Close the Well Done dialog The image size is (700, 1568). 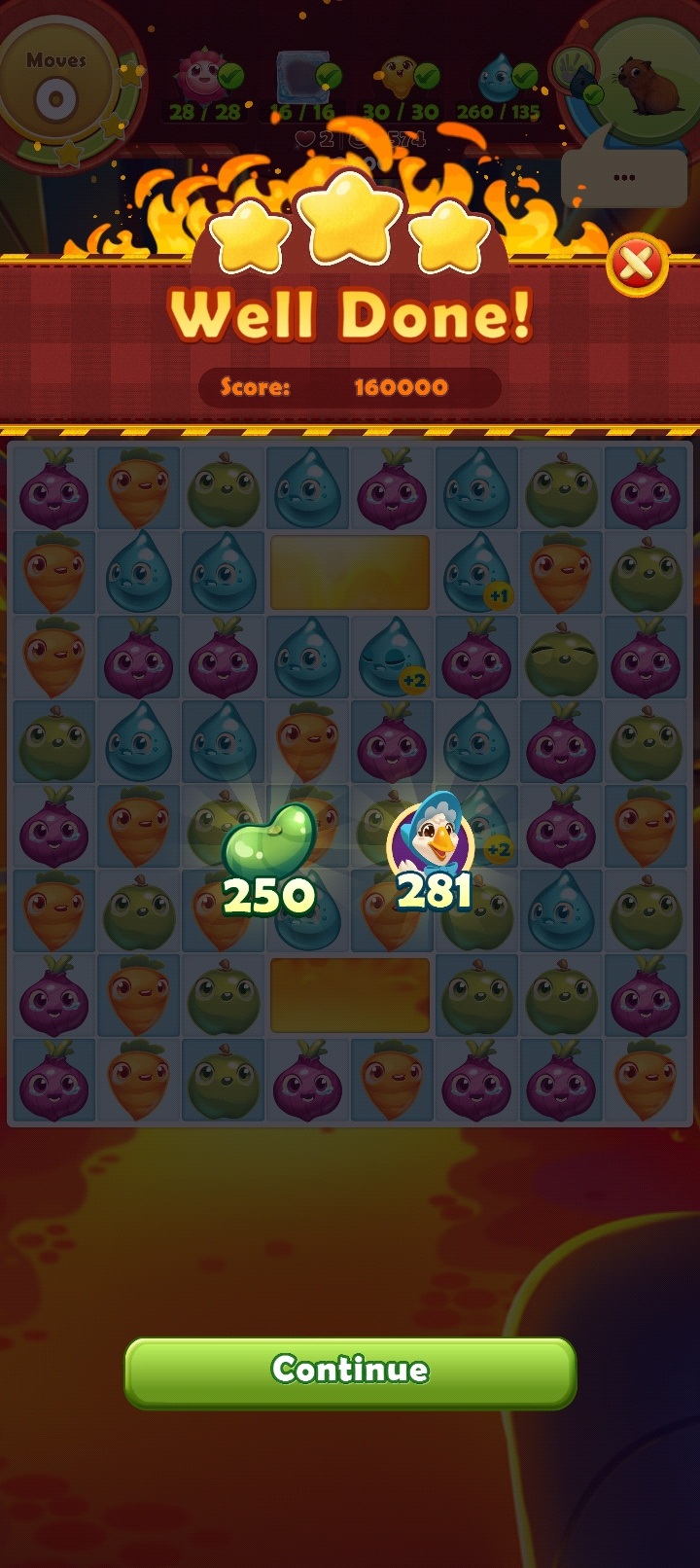tap(637, 265)
